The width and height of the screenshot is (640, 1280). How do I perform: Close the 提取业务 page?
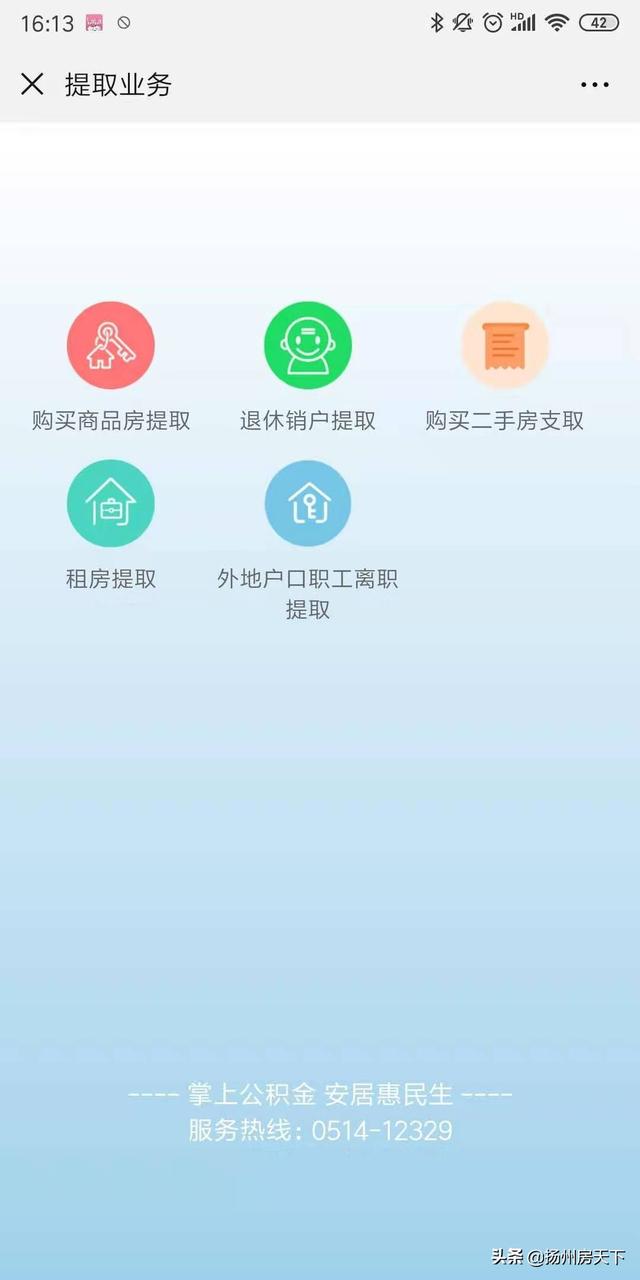pos(32,84)
